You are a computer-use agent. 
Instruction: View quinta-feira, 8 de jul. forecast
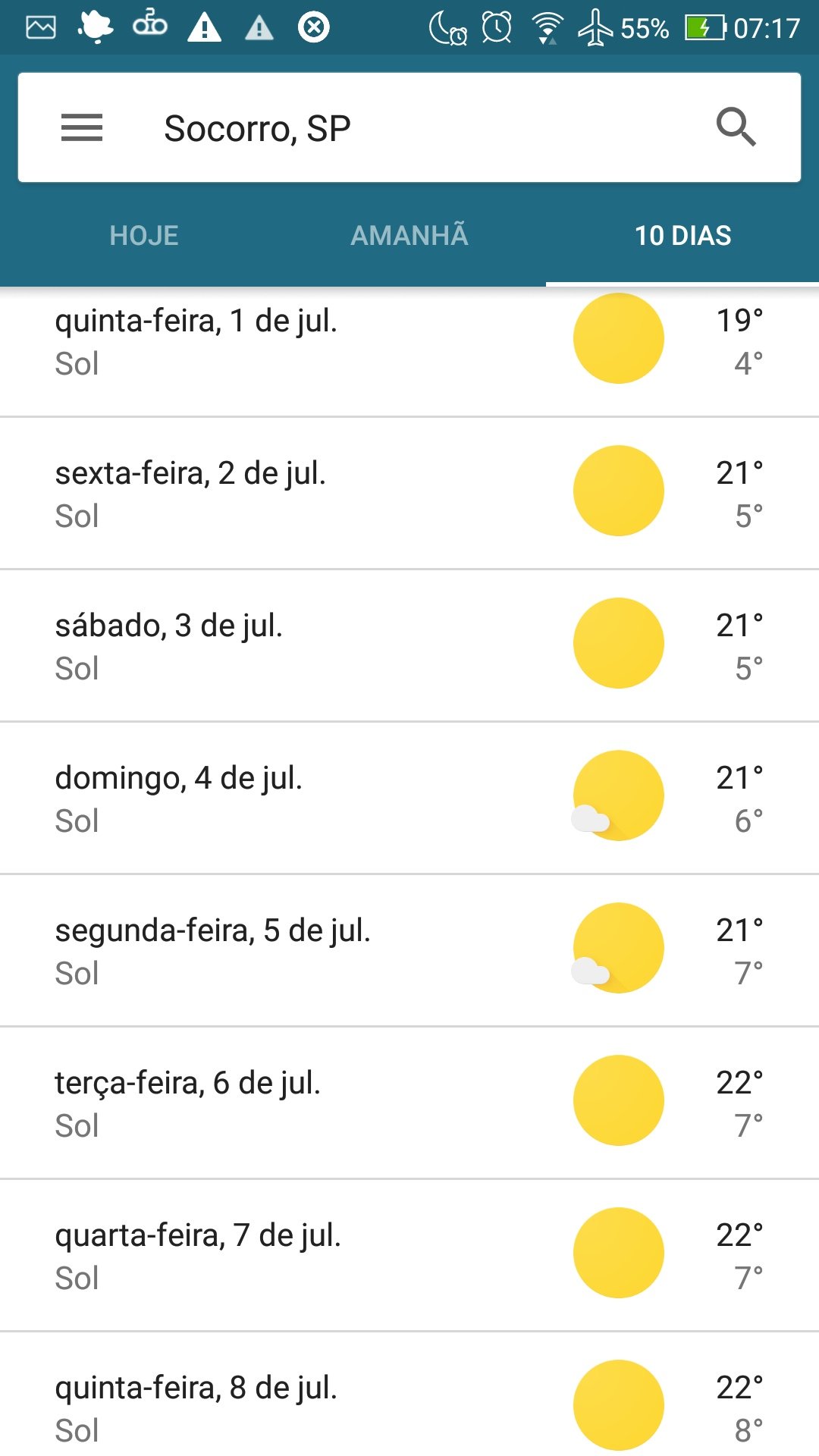(x=409, y=1394)
